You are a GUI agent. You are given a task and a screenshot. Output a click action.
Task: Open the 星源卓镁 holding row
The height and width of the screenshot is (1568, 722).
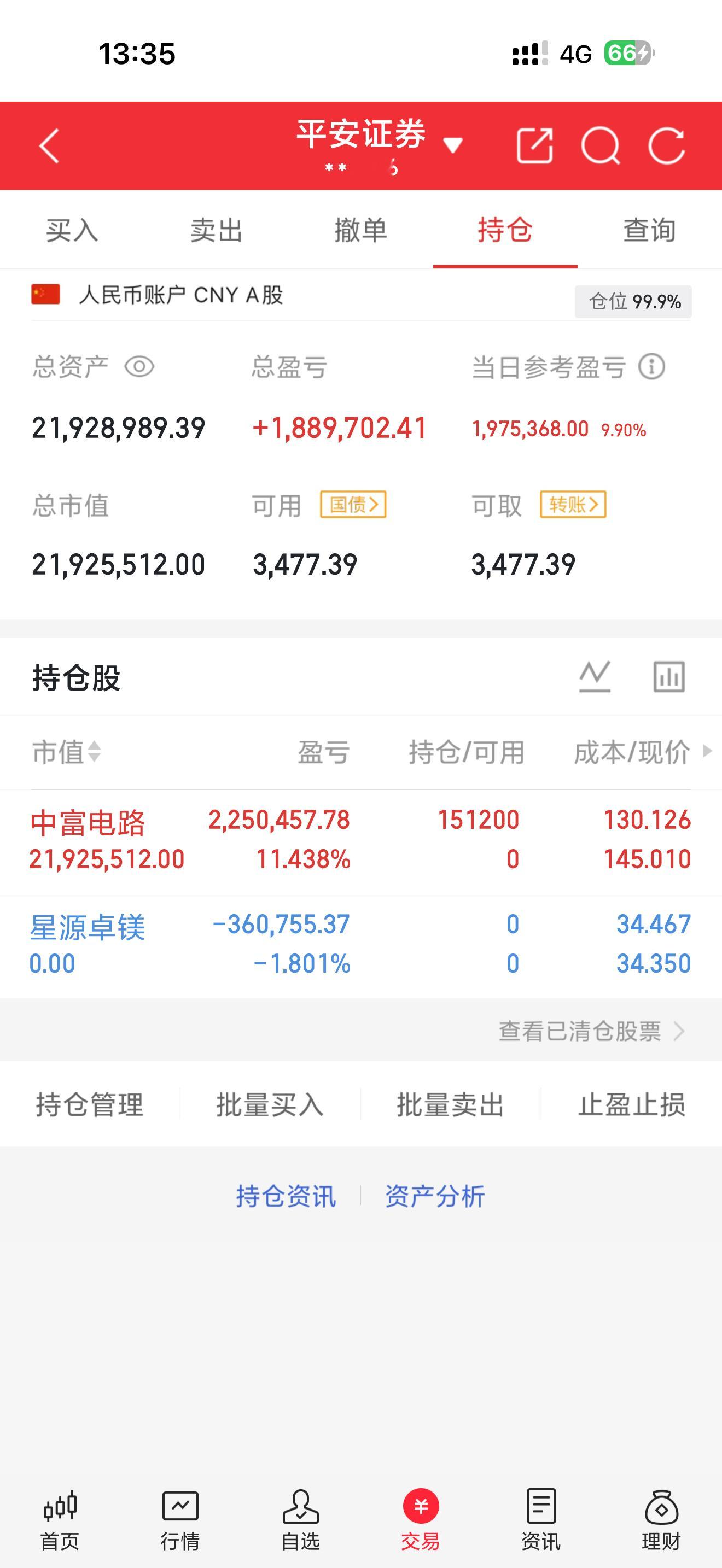click(360, 945)
